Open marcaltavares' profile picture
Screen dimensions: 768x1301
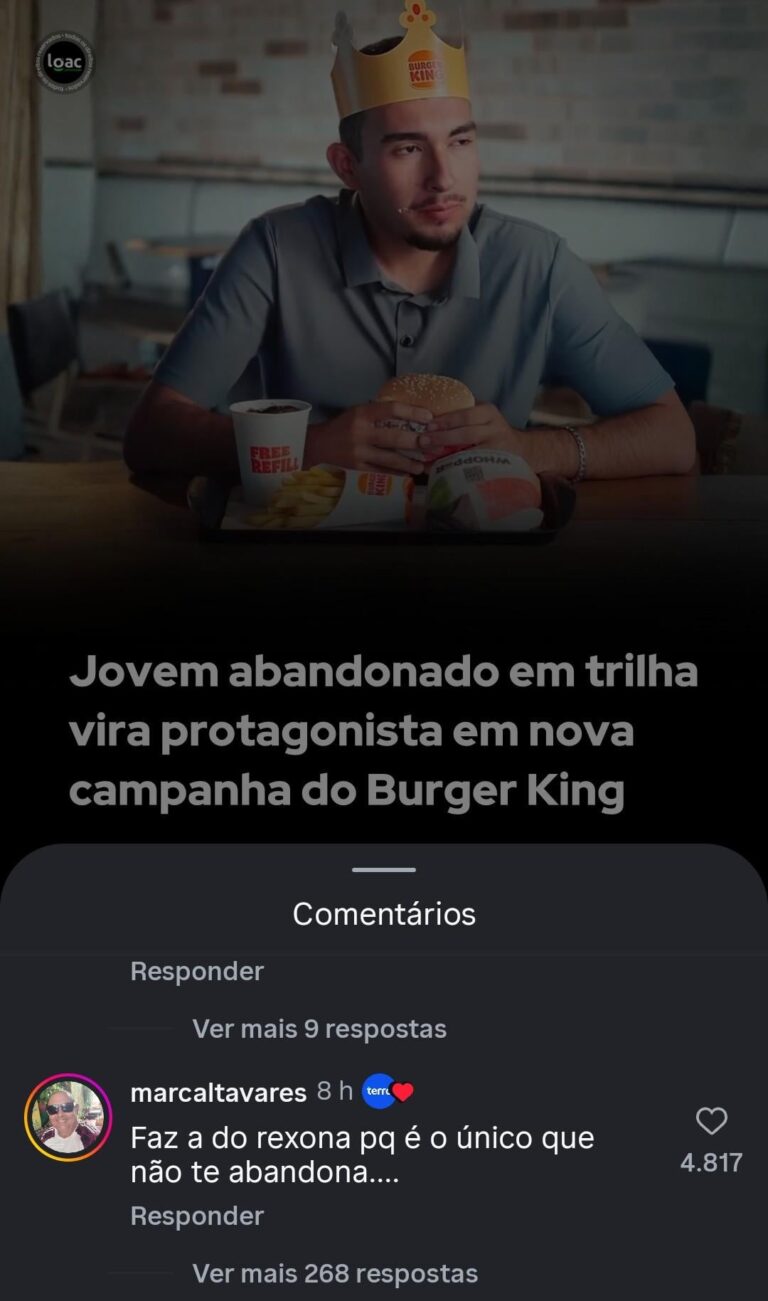pyautogui.click(x=68, y=1117)
